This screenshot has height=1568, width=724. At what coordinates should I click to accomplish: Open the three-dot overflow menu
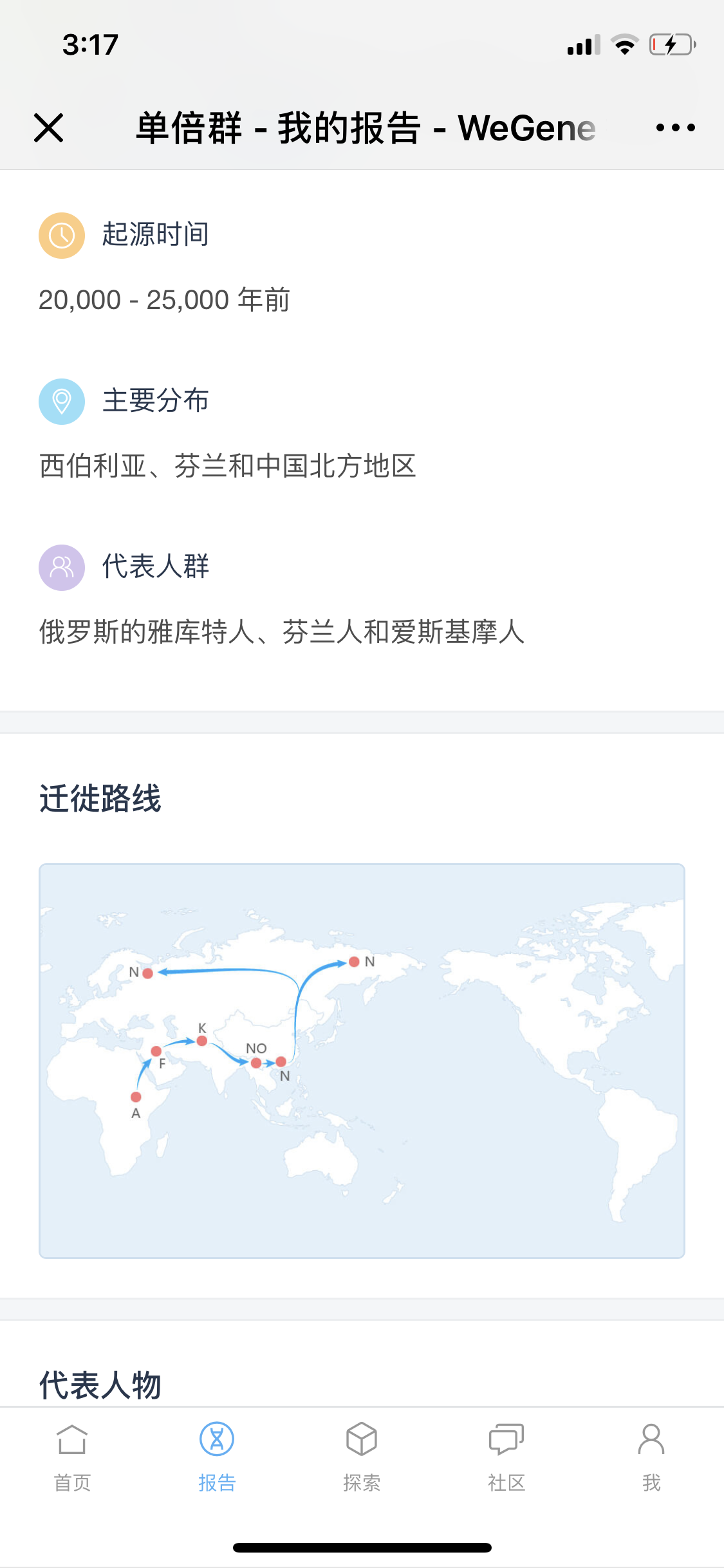[x=675, y=127]
